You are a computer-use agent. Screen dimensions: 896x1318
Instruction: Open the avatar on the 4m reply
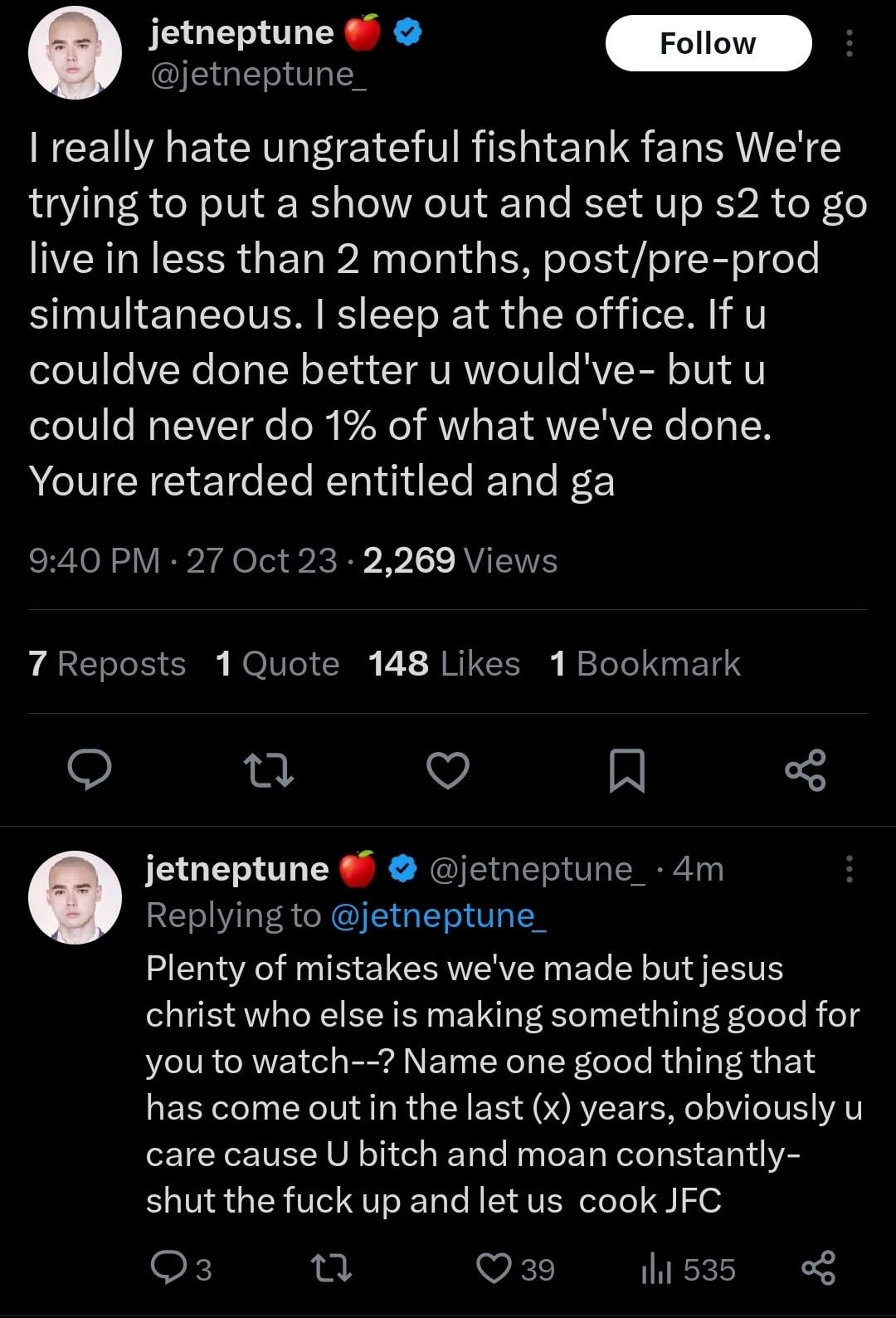point(75,897)
